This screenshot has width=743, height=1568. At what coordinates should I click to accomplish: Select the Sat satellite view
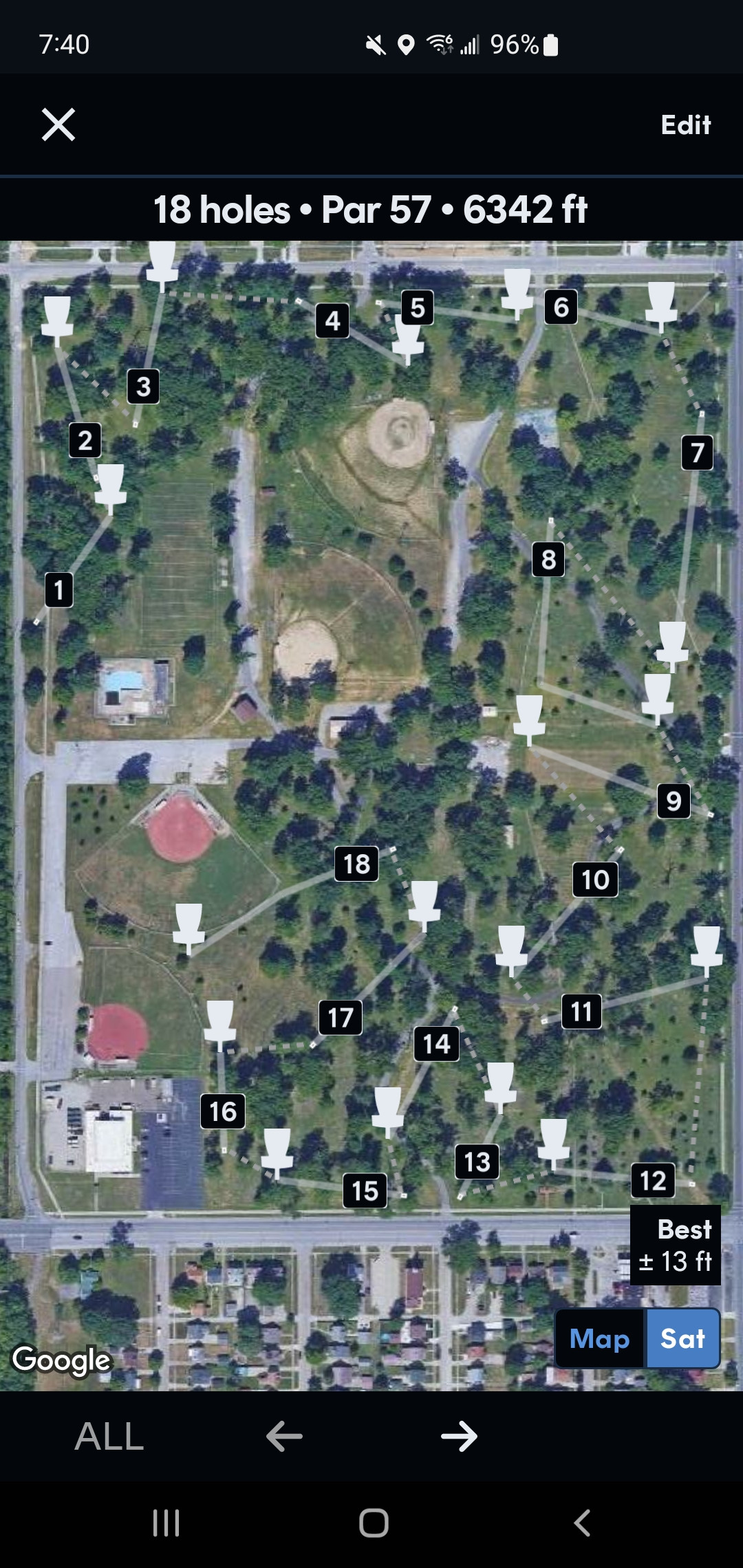682,1338
